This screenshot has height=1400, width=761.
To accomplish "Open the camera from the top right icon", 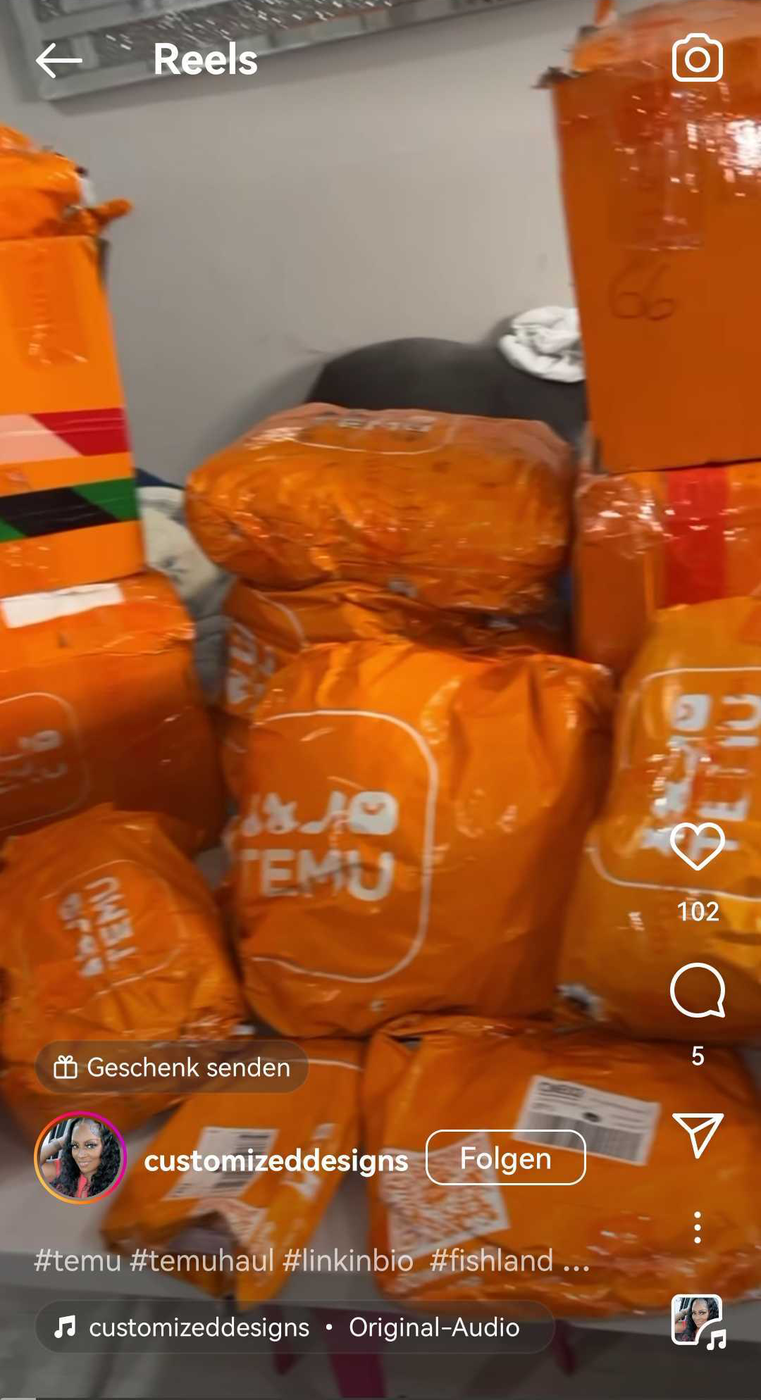I will pyautogui.click(x=697, y=57).
